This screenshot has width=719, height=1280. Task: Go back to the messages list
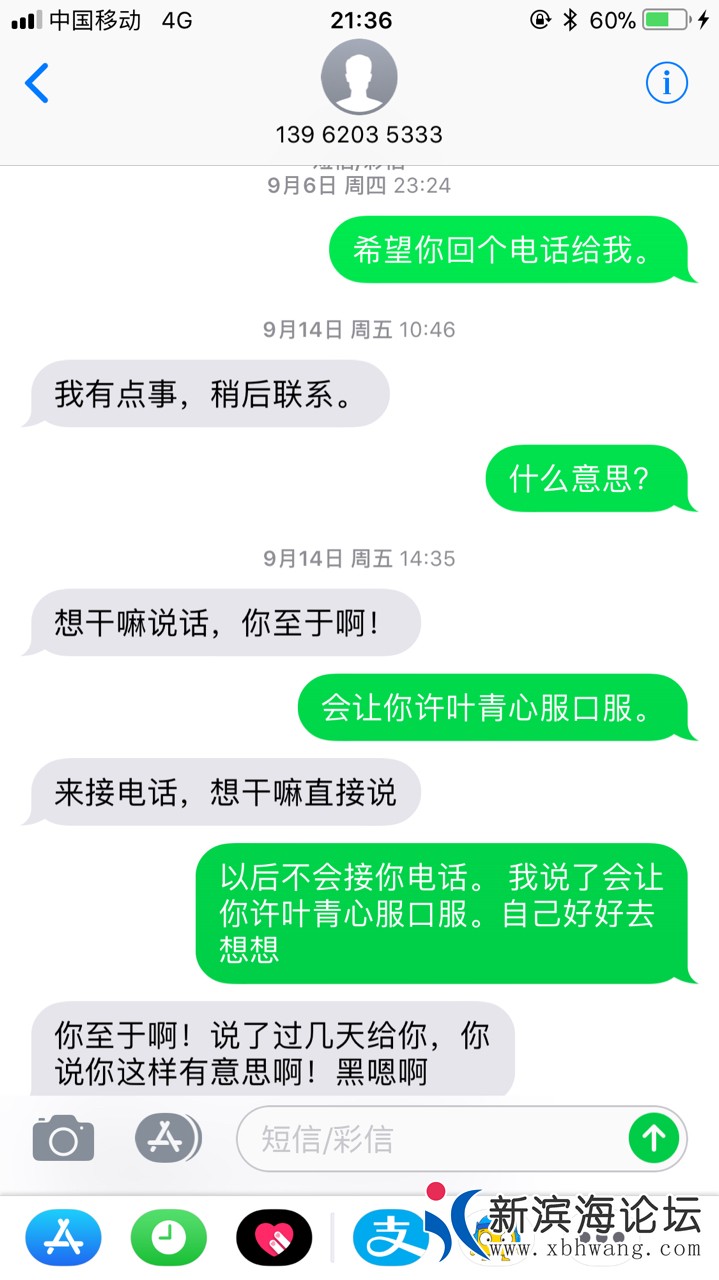pyautogui.click(x=37, y=84)
